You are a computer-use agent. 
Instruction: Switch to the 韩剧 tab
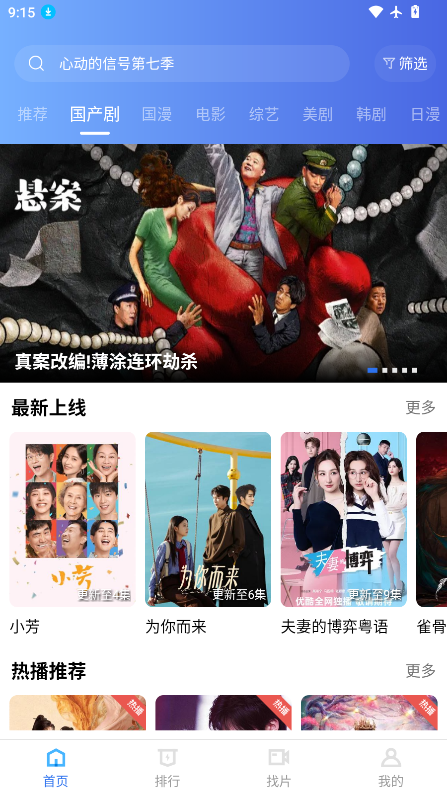pyautogui.click(x=371, y=114)
